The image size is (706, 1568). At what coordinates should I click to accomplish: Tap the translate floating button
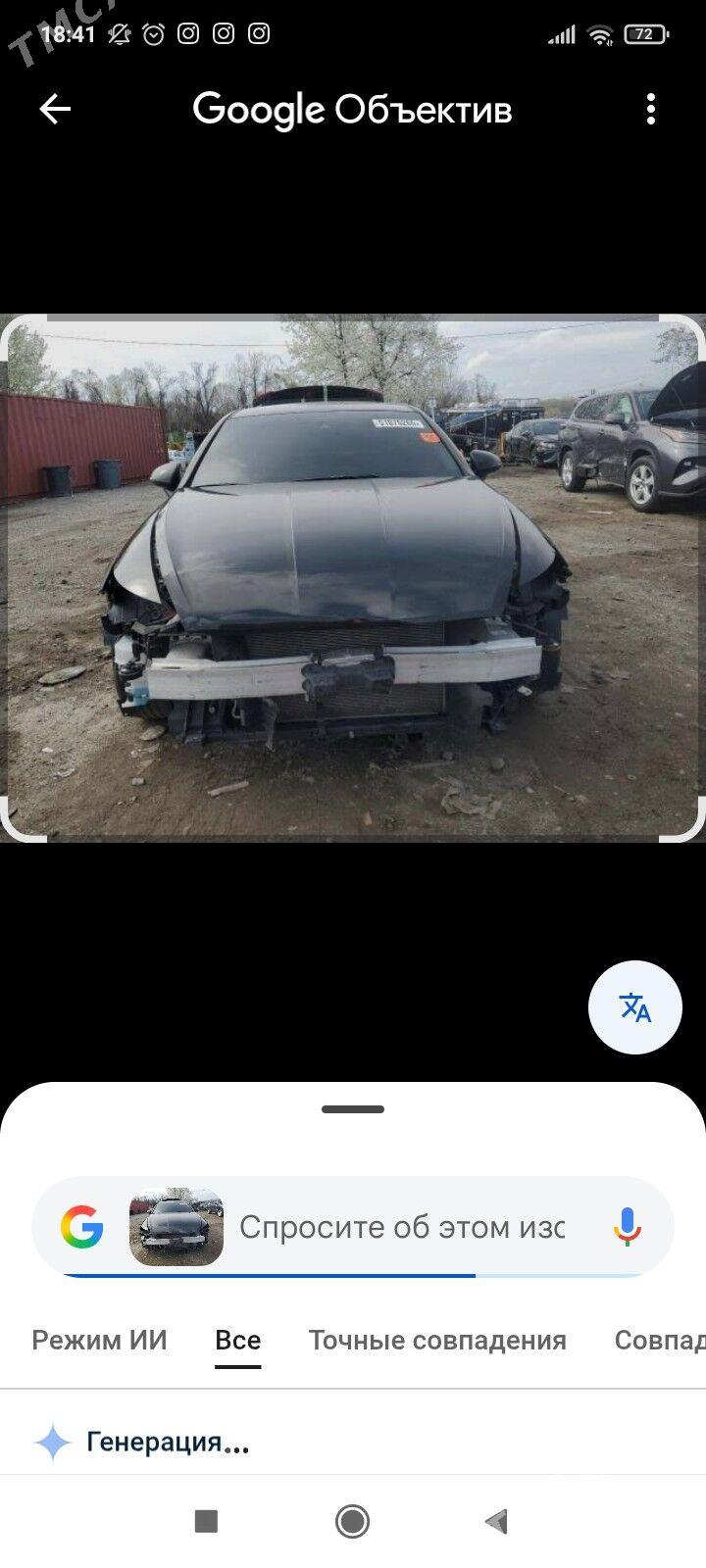coord(634,1006)
